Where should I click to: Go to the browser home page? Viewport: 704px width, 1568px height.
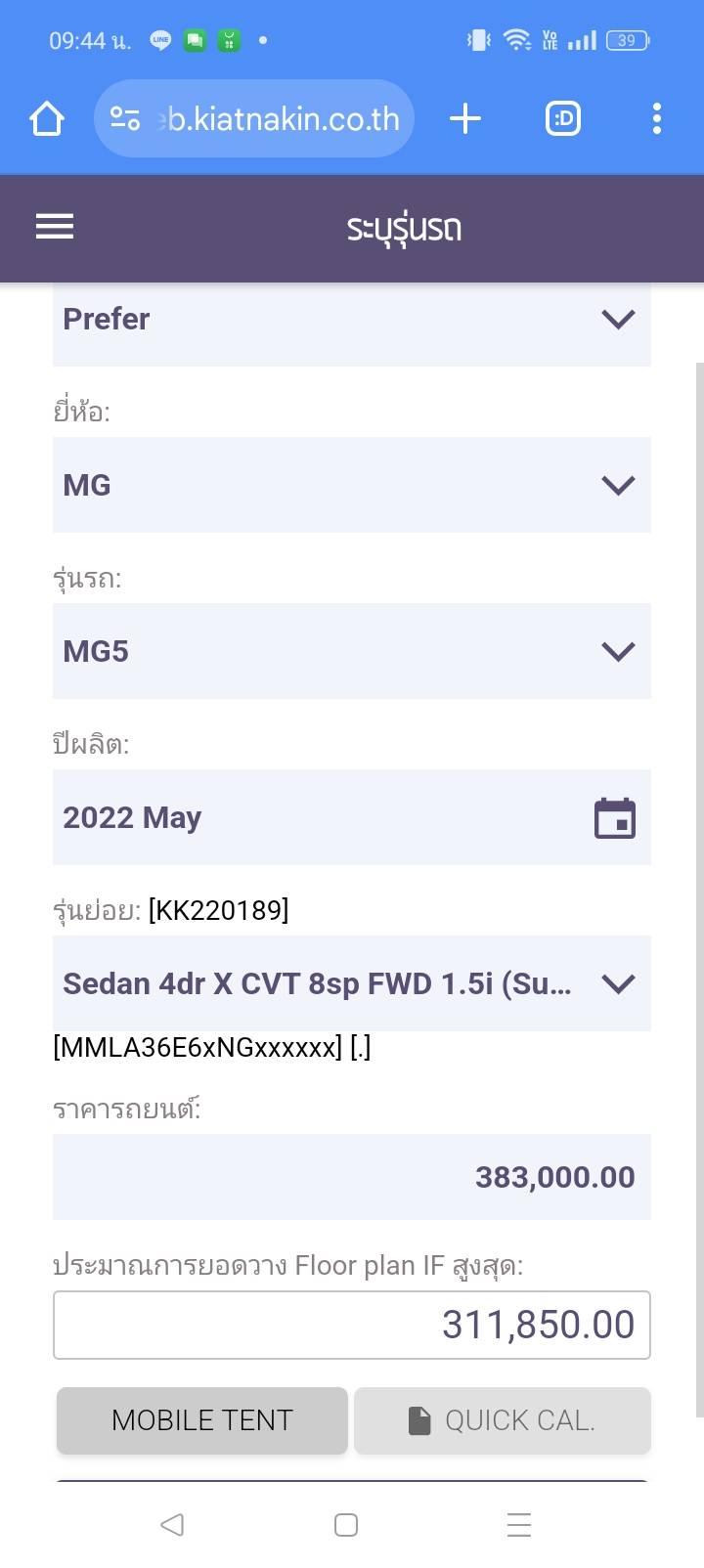pyautogui.click(x=47, y=119)
